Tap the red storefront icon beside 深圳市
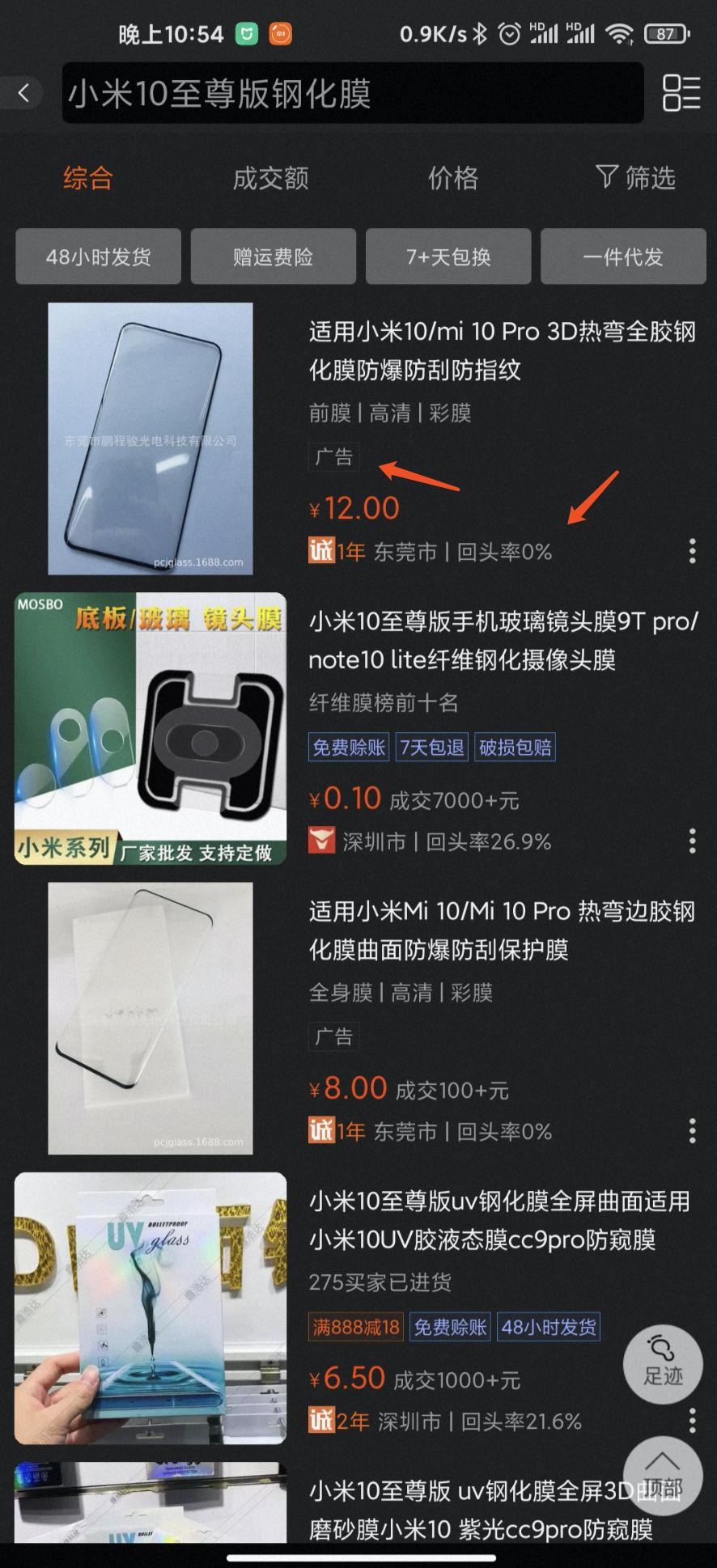The image size is (717, 1568). point(321,841)
